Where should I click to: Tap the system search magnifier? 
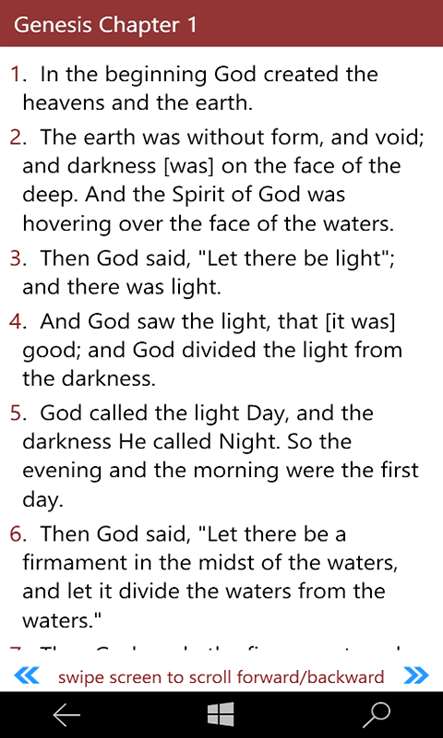tap(376, 715)
